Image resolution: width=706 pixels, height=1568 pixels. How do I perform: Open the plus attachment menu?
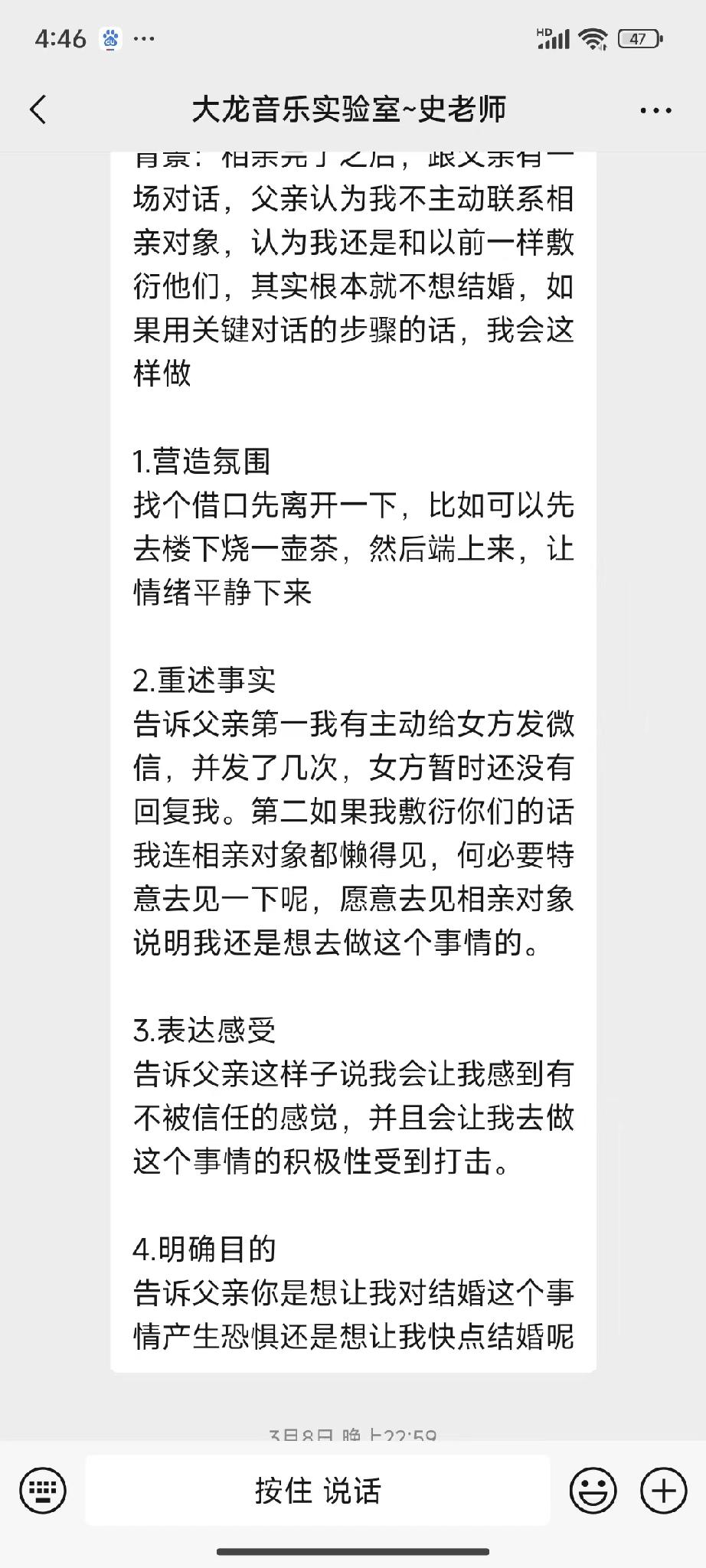[663, 1491]
